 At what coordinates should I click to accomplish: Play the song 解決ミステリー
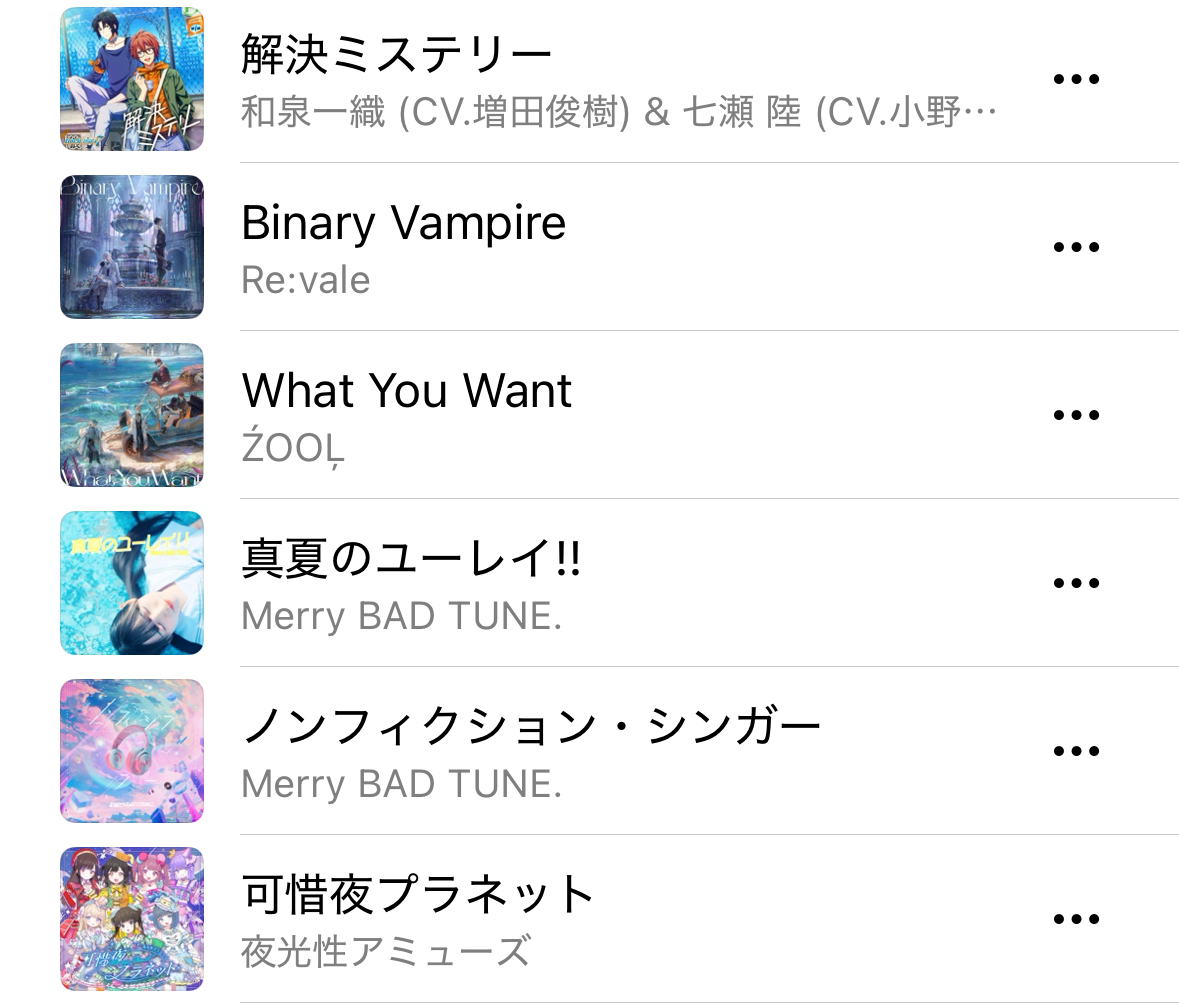click(x=396, y=54)
